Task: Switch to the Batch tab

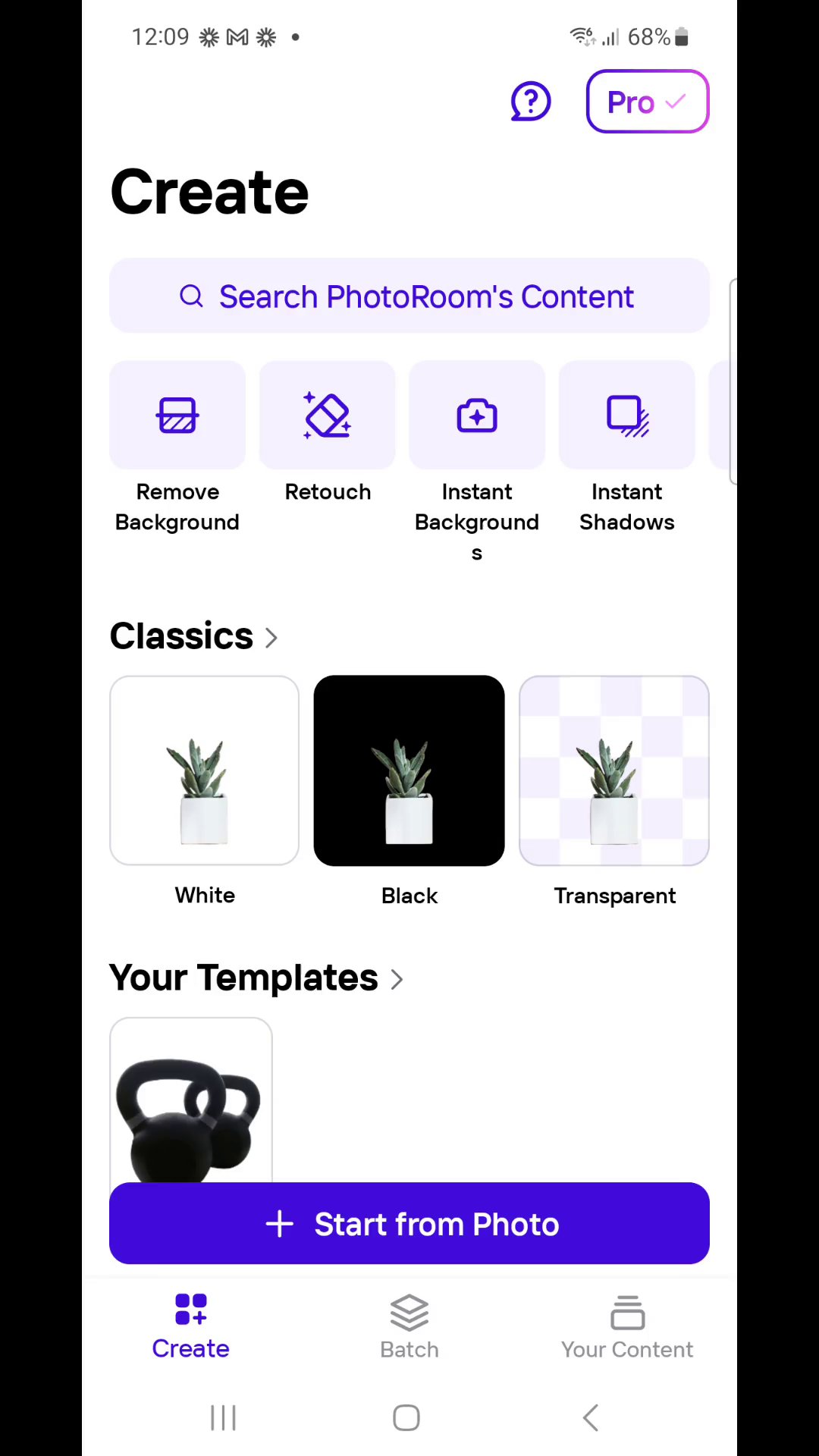Action: pyautogui.click(x=409, y=1326)
